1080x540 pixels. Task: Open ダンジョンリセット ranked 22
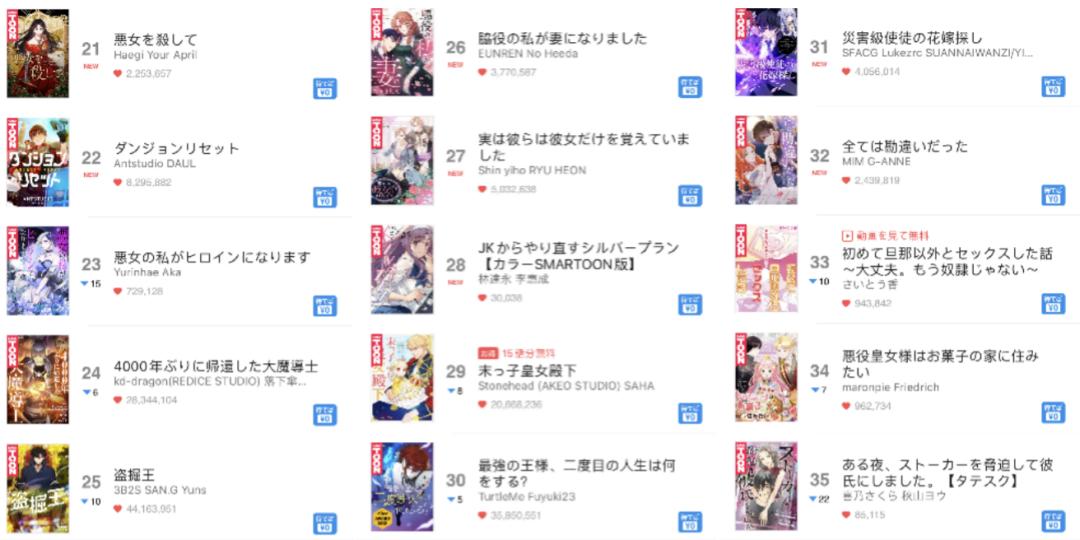point(176,148)
